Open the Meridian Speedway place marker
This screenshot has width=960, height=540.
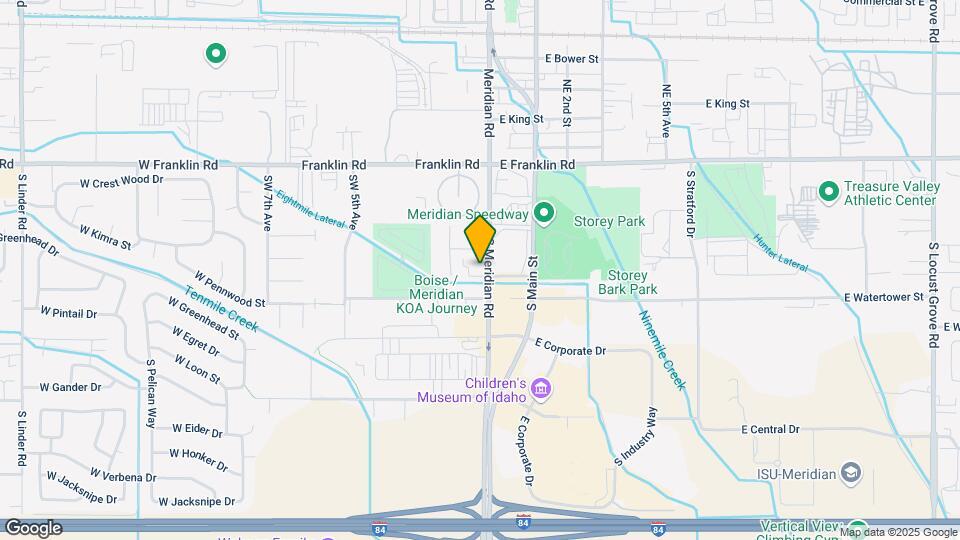(x=544, y=213)
